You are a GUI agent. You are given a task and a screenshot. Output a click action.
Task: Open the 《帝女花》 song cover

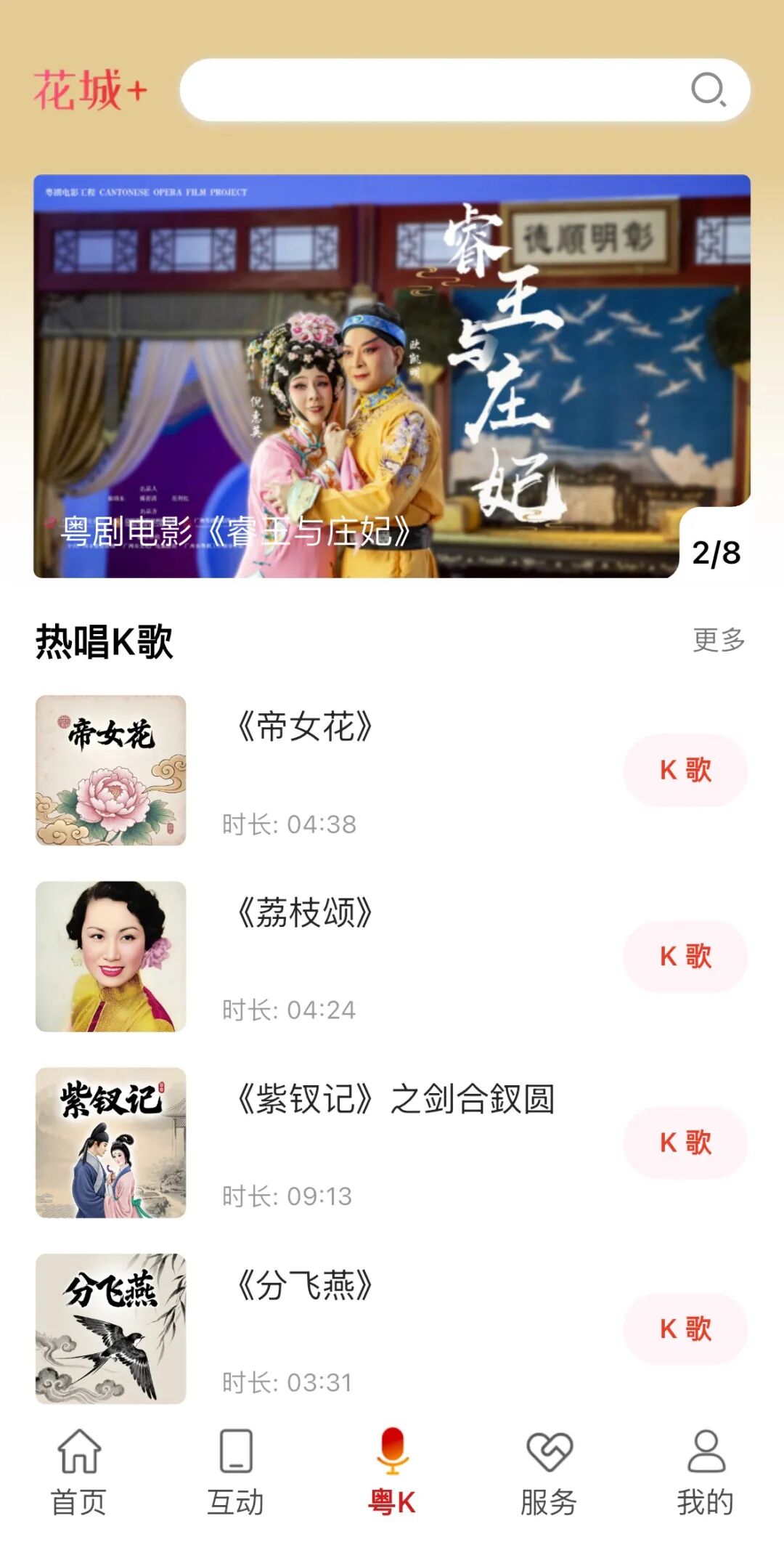(111, 770)
